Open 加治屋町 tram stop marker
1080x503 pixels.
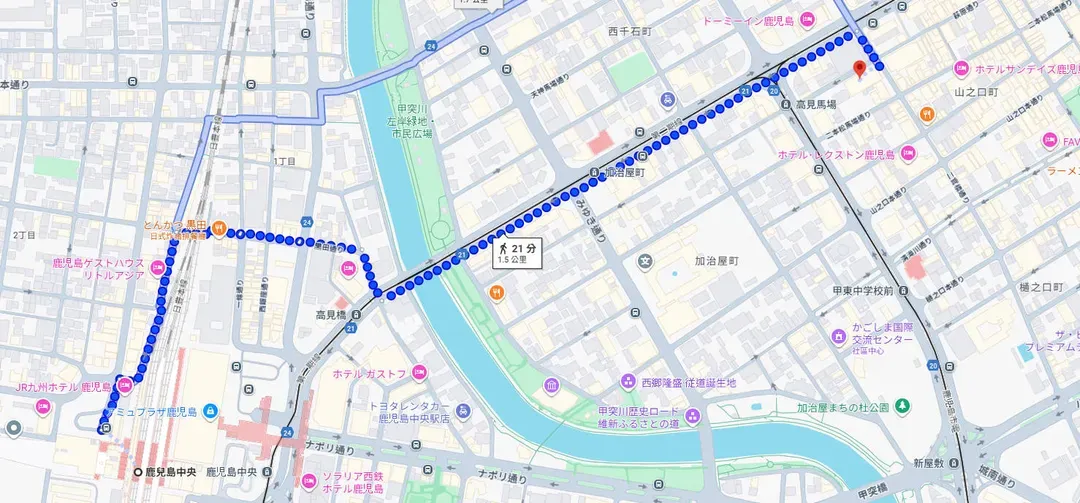click(x=594, y=172)
